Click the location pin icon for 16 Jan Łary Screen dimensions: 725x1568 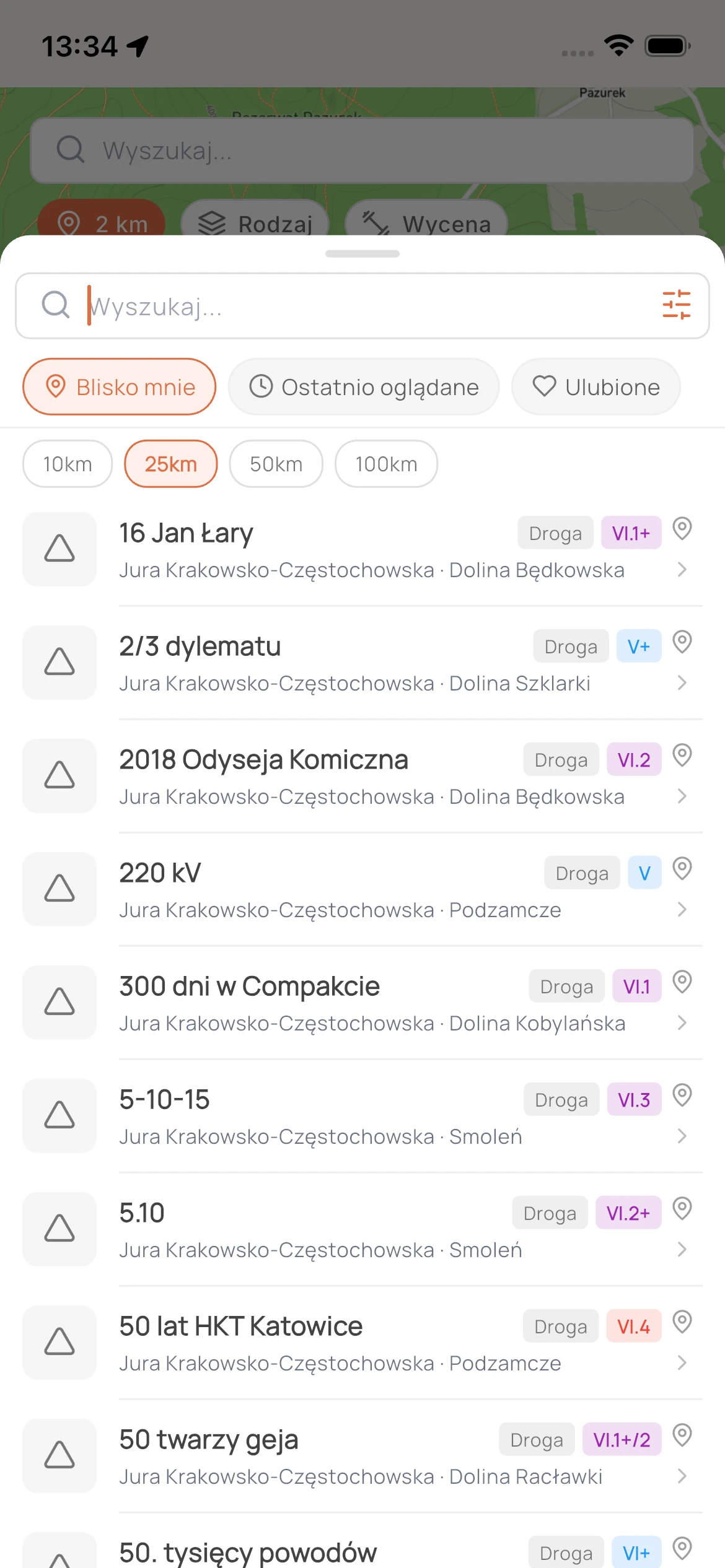tap(682, 529)
